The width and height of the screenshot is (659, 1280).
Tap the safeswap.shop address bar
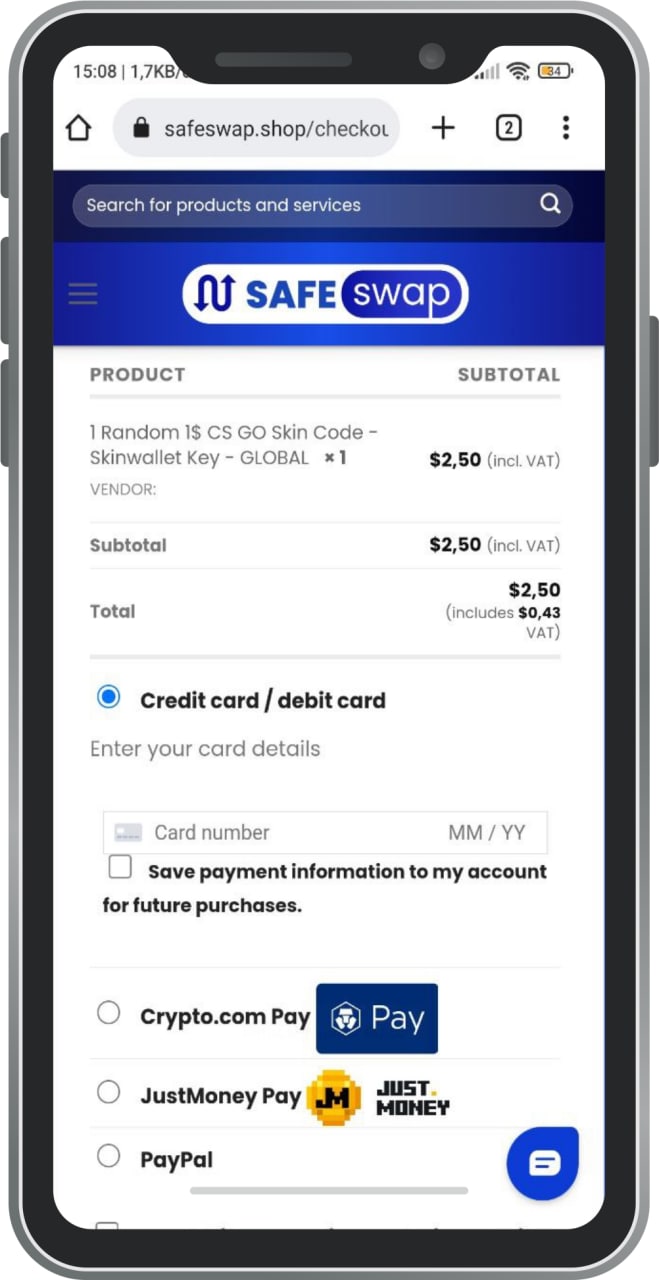pos(265,129)
